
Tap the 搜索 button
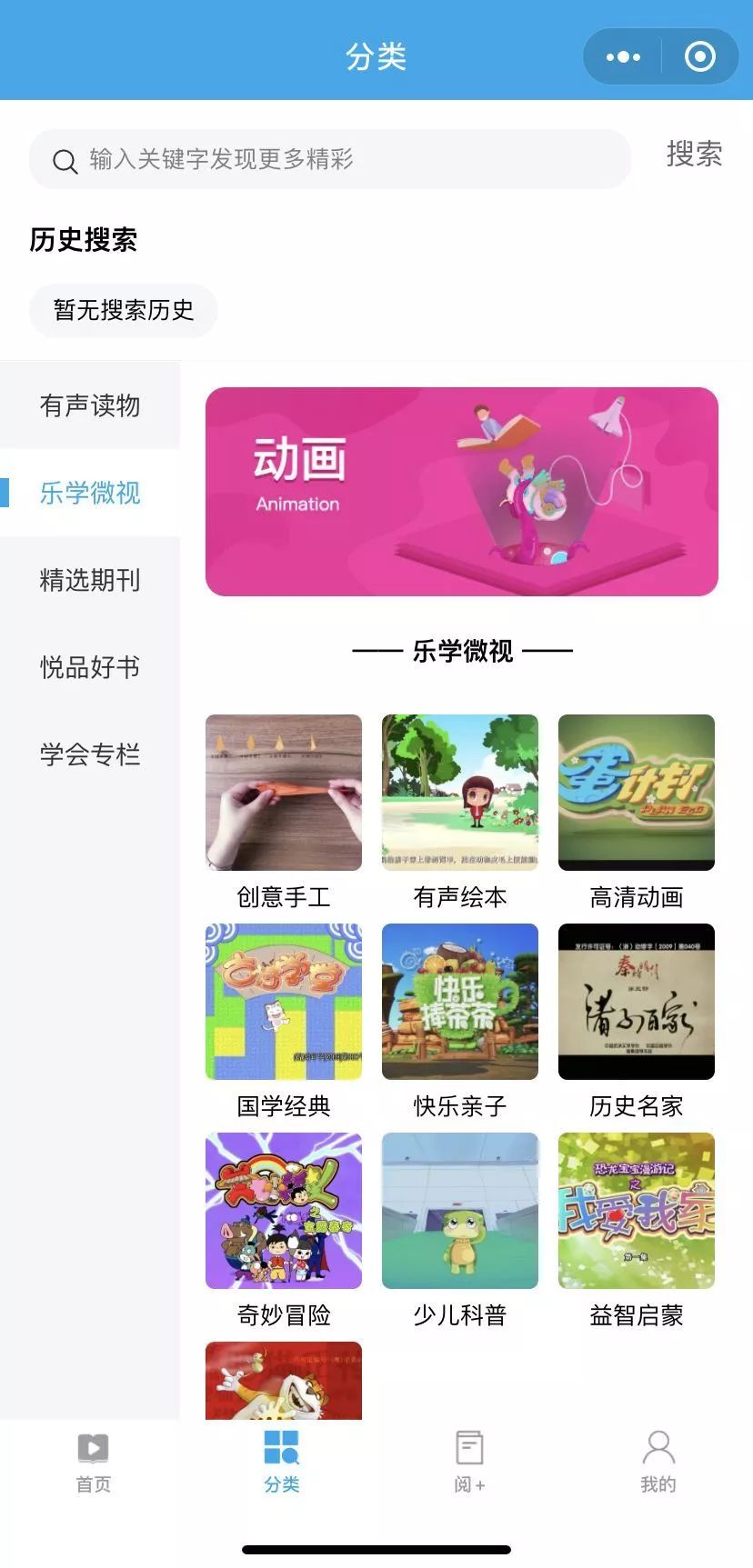click(x=694, y=155)
